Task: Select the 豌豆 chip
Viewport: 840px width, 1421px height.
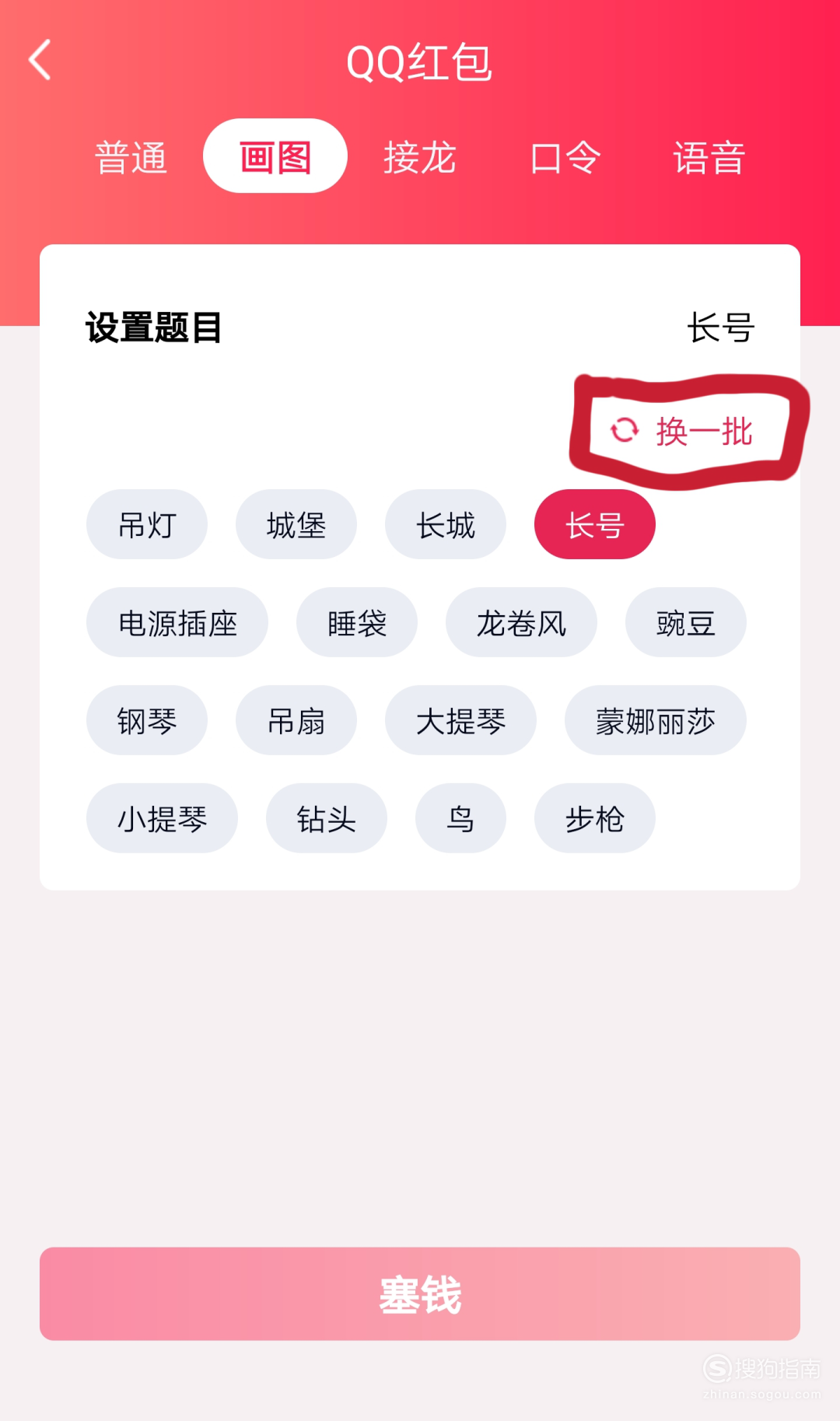Action: point(686,622)
